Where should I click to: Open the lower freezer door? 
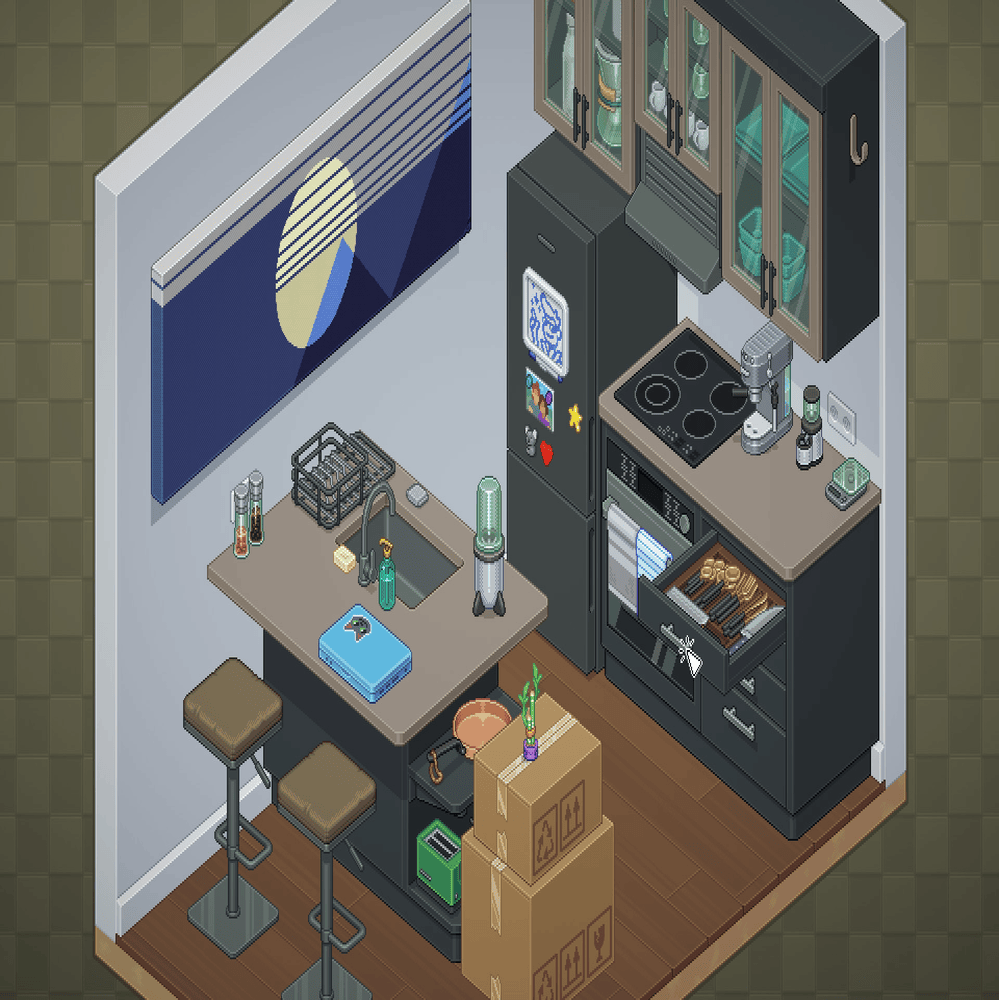point(550,560)
